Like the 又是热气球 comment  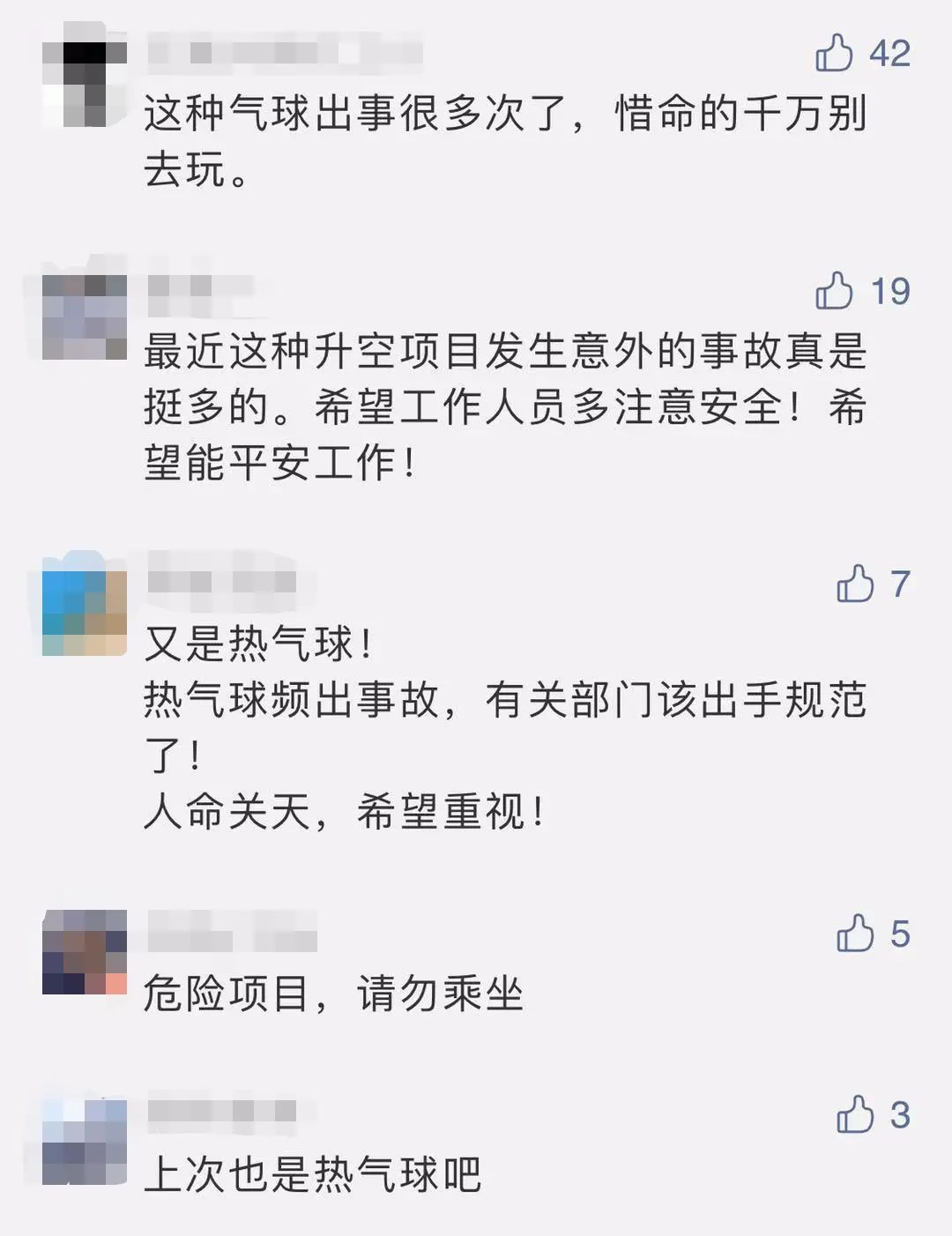pos(854,584)
